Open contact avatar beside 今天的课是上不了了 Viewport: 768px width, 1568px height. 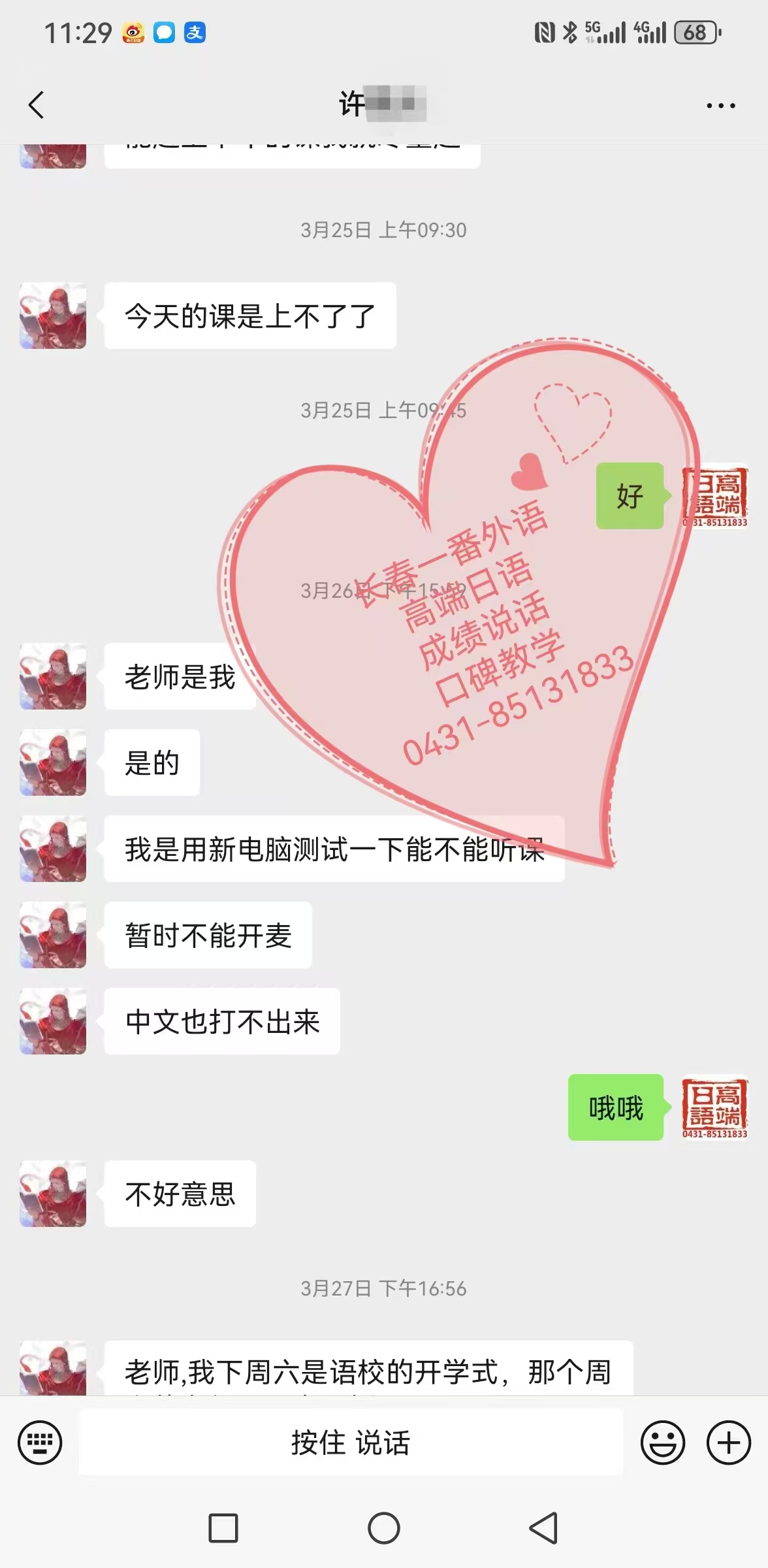pos(53,316)
